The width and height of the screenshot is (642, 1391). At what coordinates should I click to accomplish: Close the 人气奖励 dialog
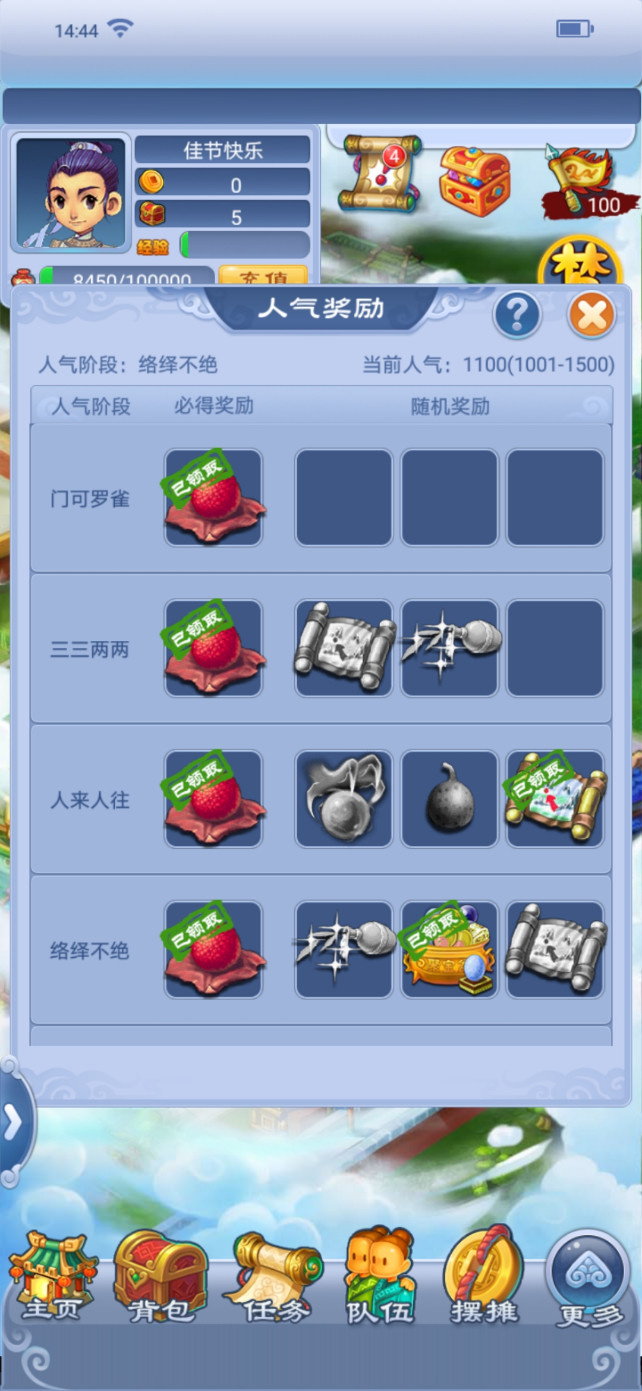pos(592,315)
